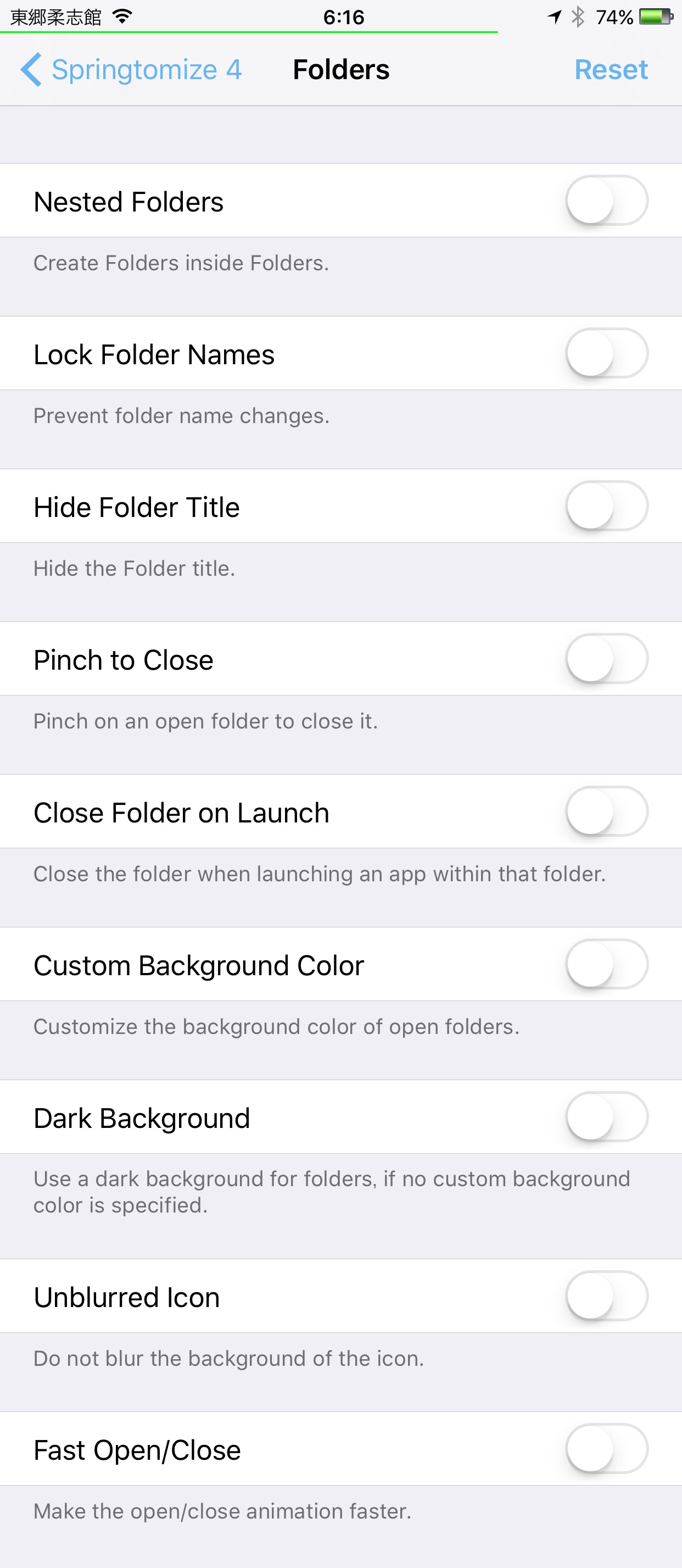Turn on Custom Background Color
This screenshot has height=1568, width=682.
(607, 965)
